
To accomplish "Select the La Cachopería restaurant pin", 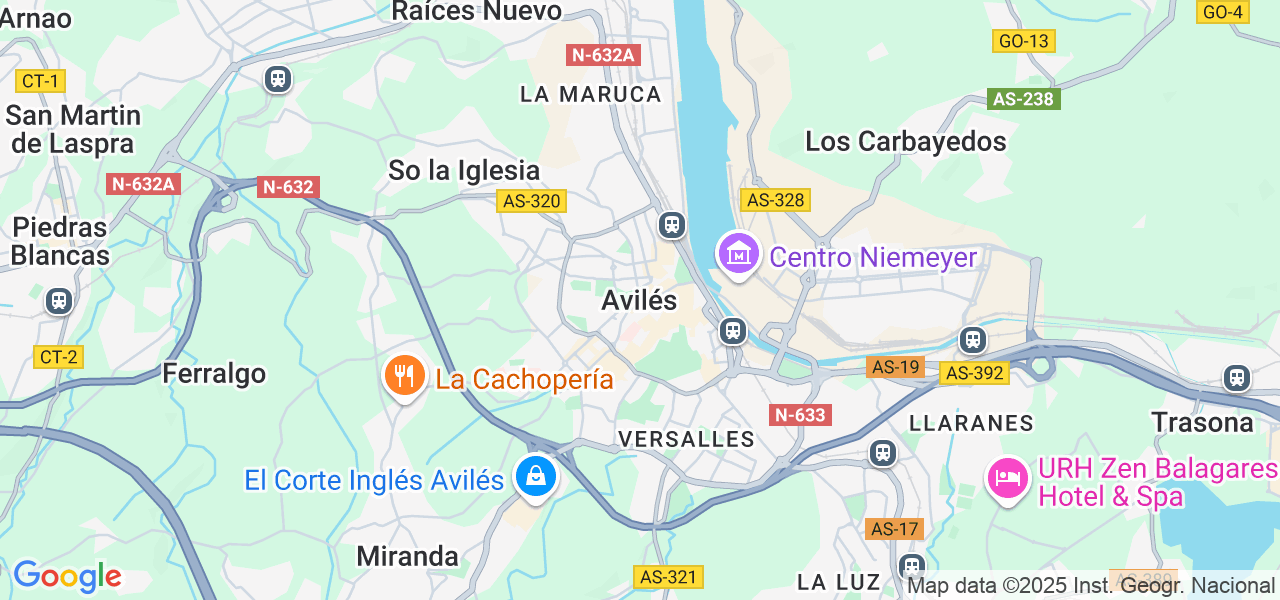I will pos(404,376).
